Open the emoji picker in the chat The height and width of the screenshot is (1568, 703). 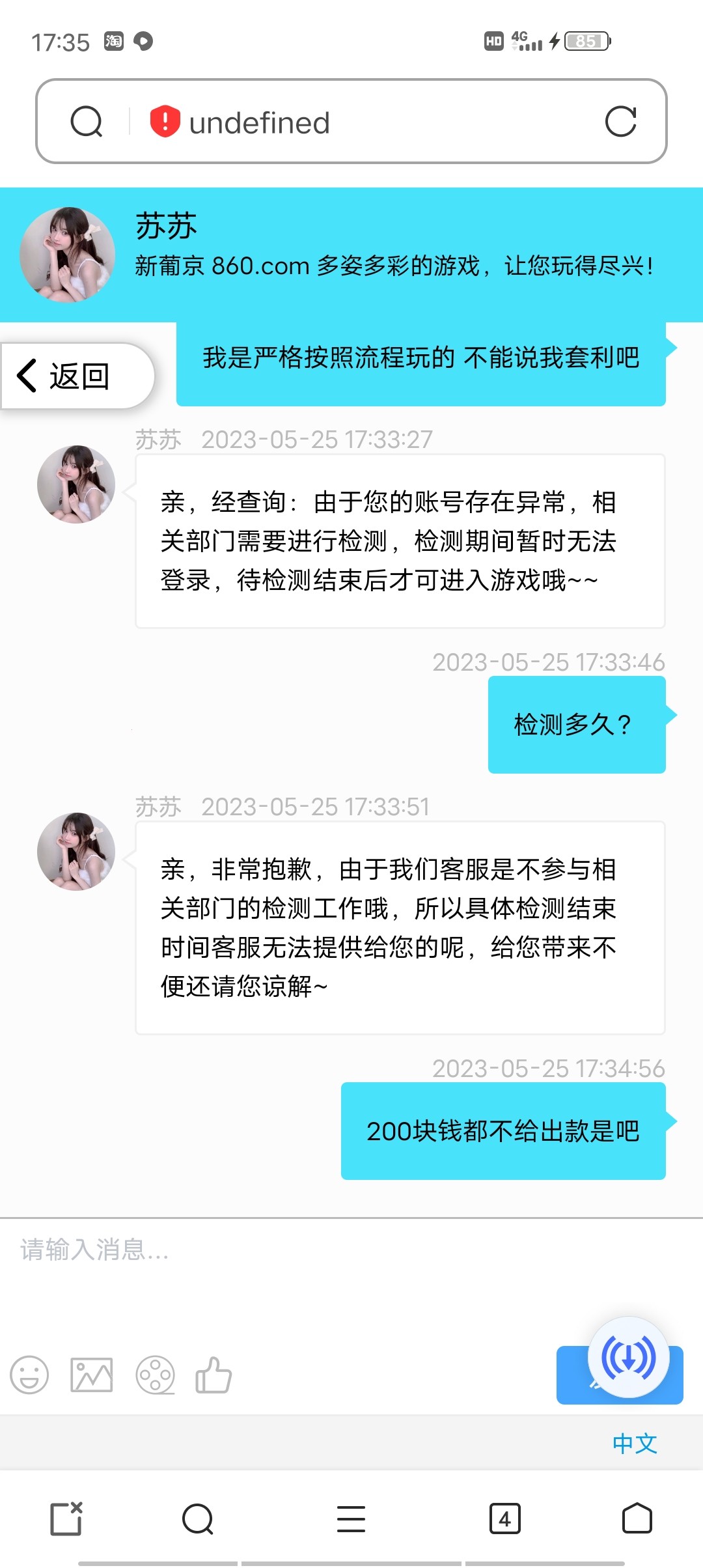click(x=29, y=1375)
